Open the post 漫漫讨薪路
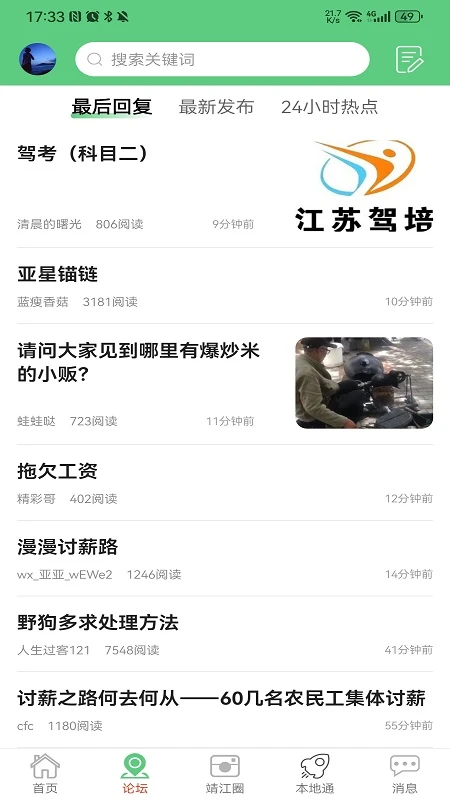 (x=225, y=559)
